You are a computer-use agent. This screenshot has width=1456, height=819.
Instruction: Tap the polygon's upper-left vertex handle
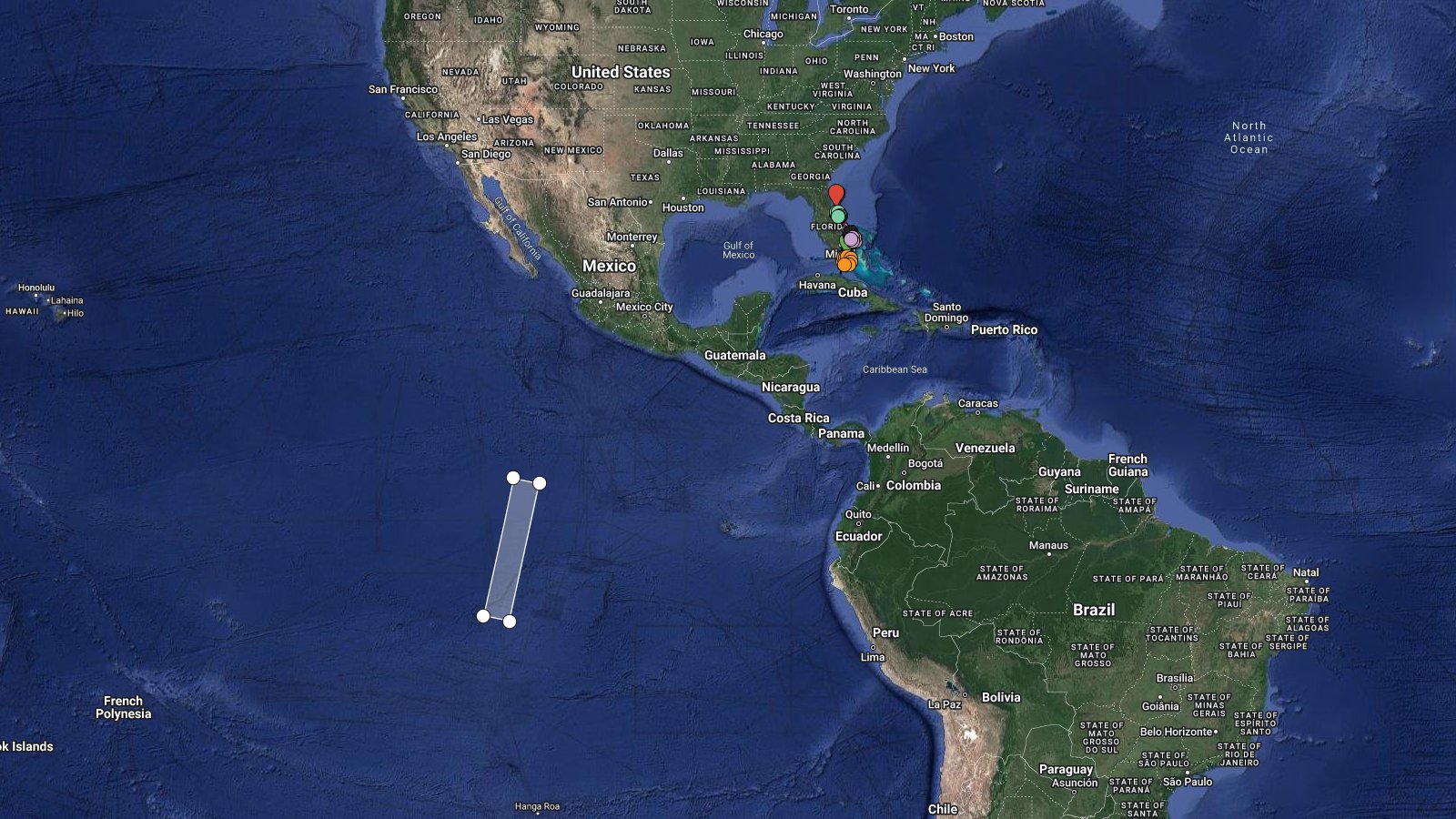[513, 478]
